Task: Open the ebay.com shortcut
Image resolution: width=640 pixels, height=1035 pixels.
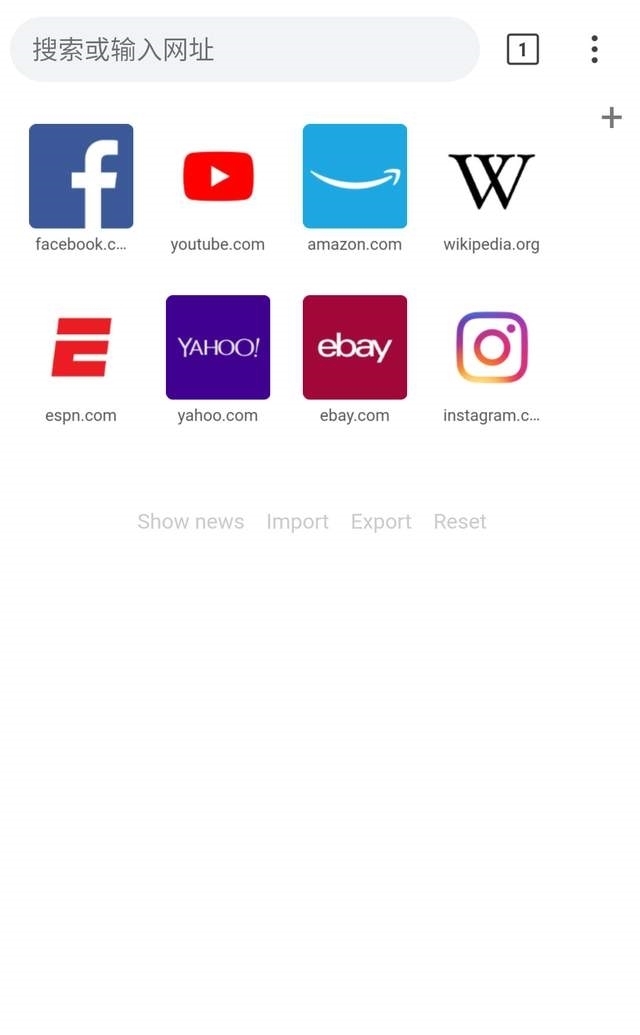Action: click(x=355, y=348)
